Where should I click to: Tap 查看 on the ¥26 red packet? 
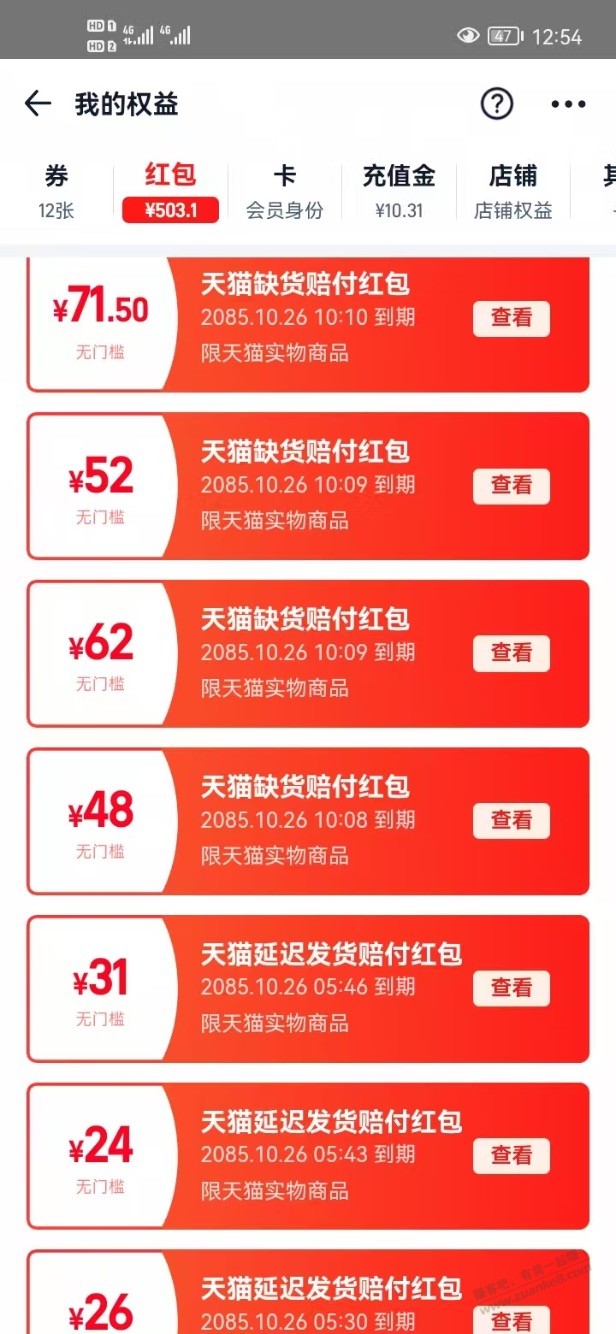tap(511, 1320)
